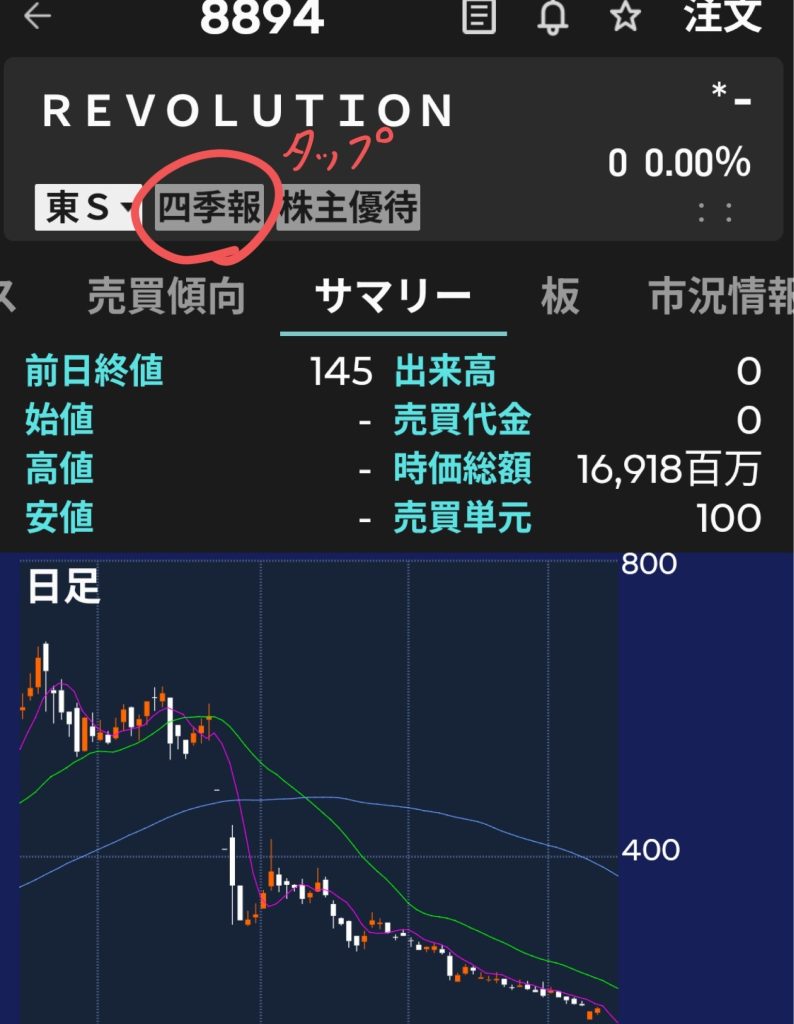This screenshot has width=794, height=1024.
Task: Go back with the arrow icon
Action: tap(38, 17)
